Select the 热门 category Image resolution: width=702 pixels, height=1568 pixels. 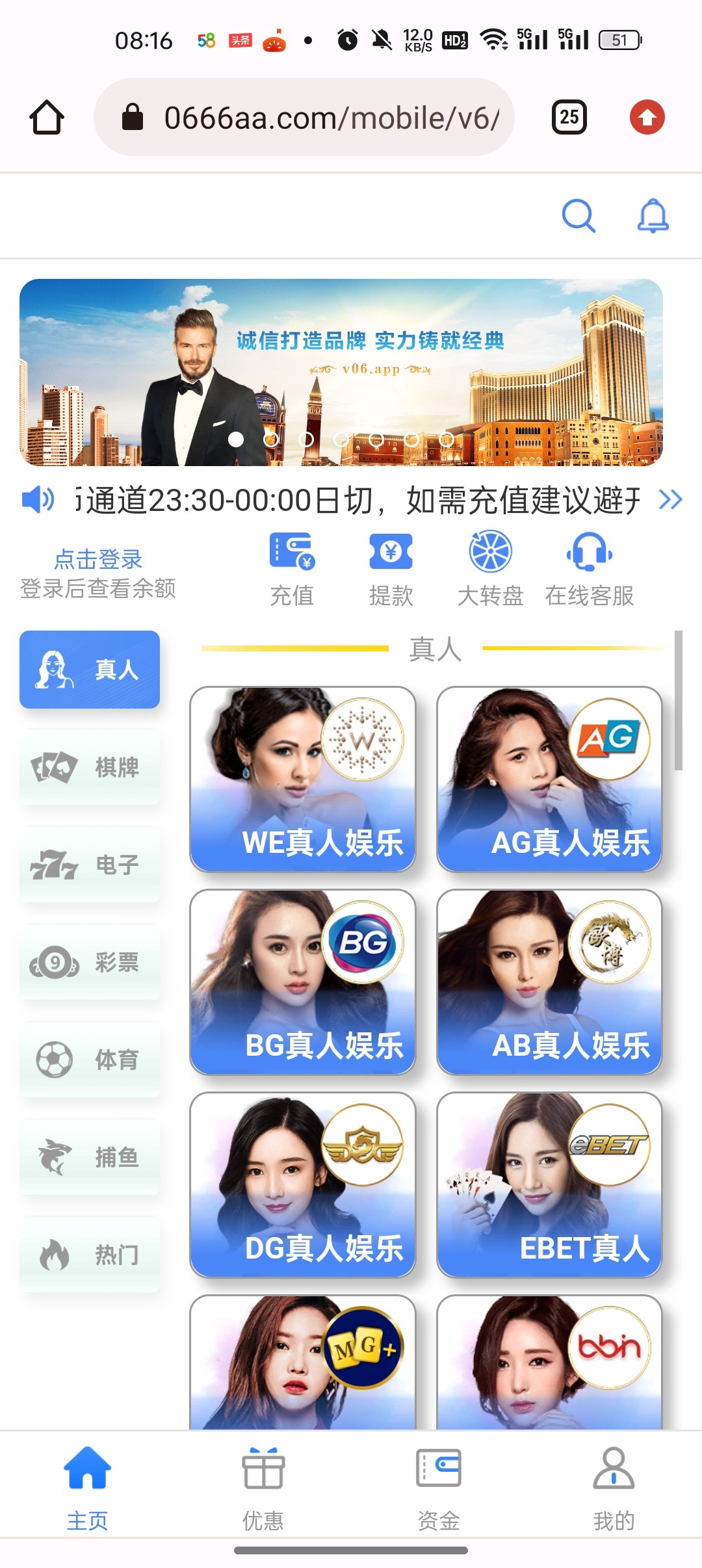(x=90, y=1255)
